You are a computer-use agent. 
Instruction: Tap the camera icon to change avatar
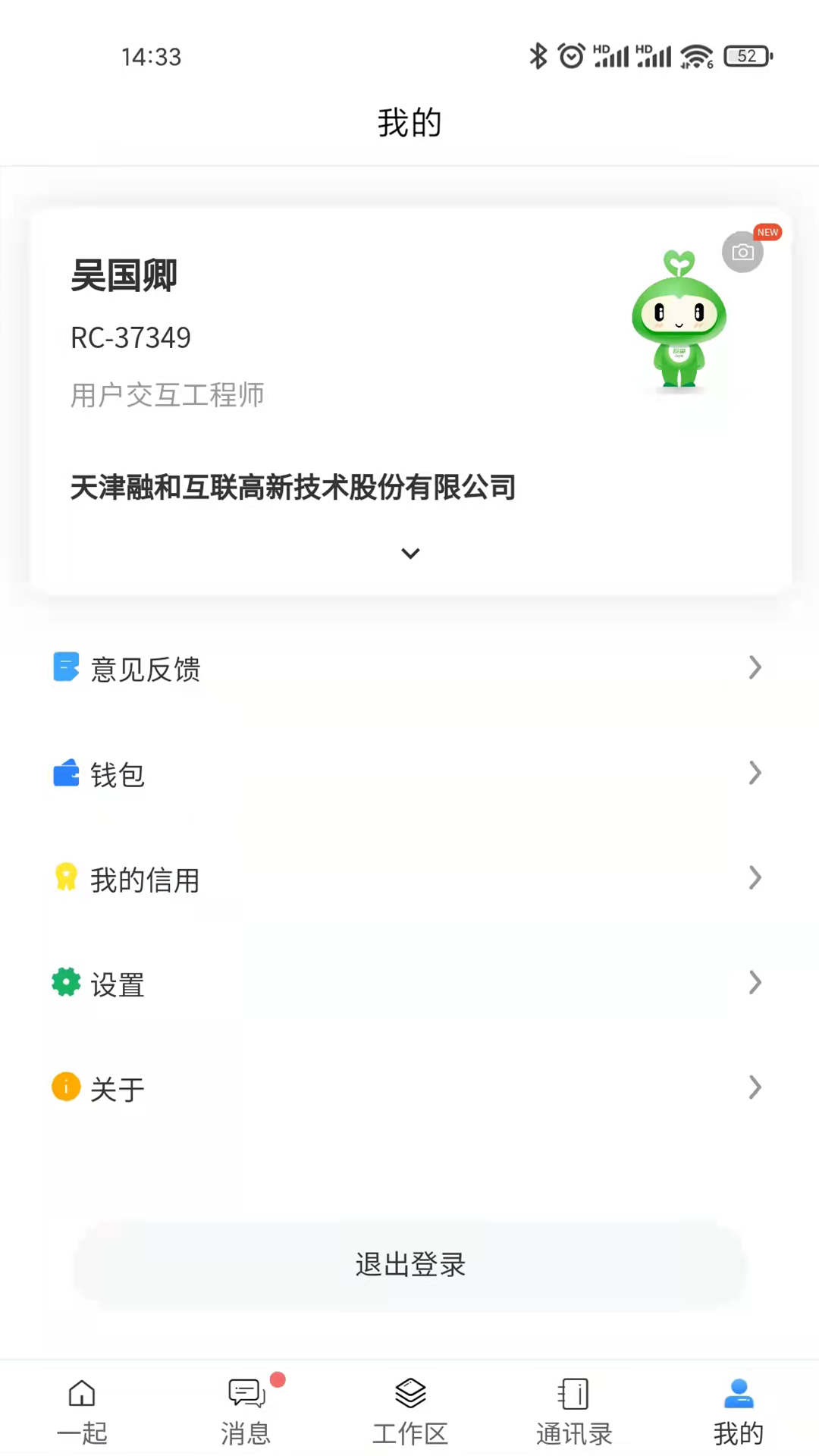click(x=742, y=252)
